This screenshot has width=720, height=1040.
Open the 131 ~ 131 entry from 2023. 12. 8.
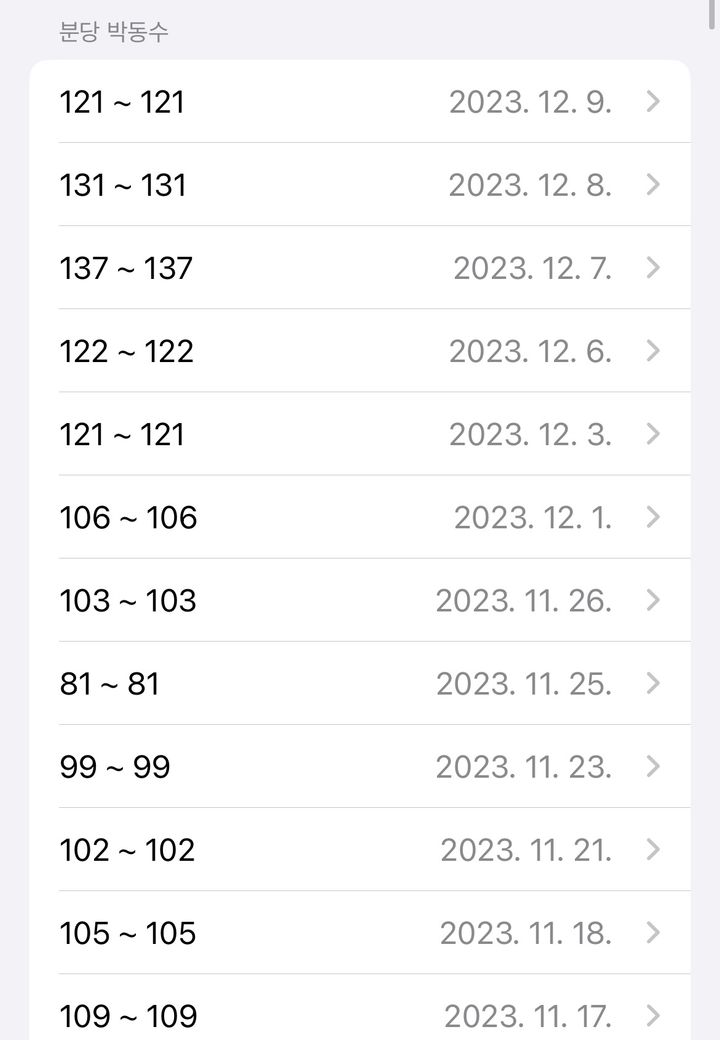point(360,185)
